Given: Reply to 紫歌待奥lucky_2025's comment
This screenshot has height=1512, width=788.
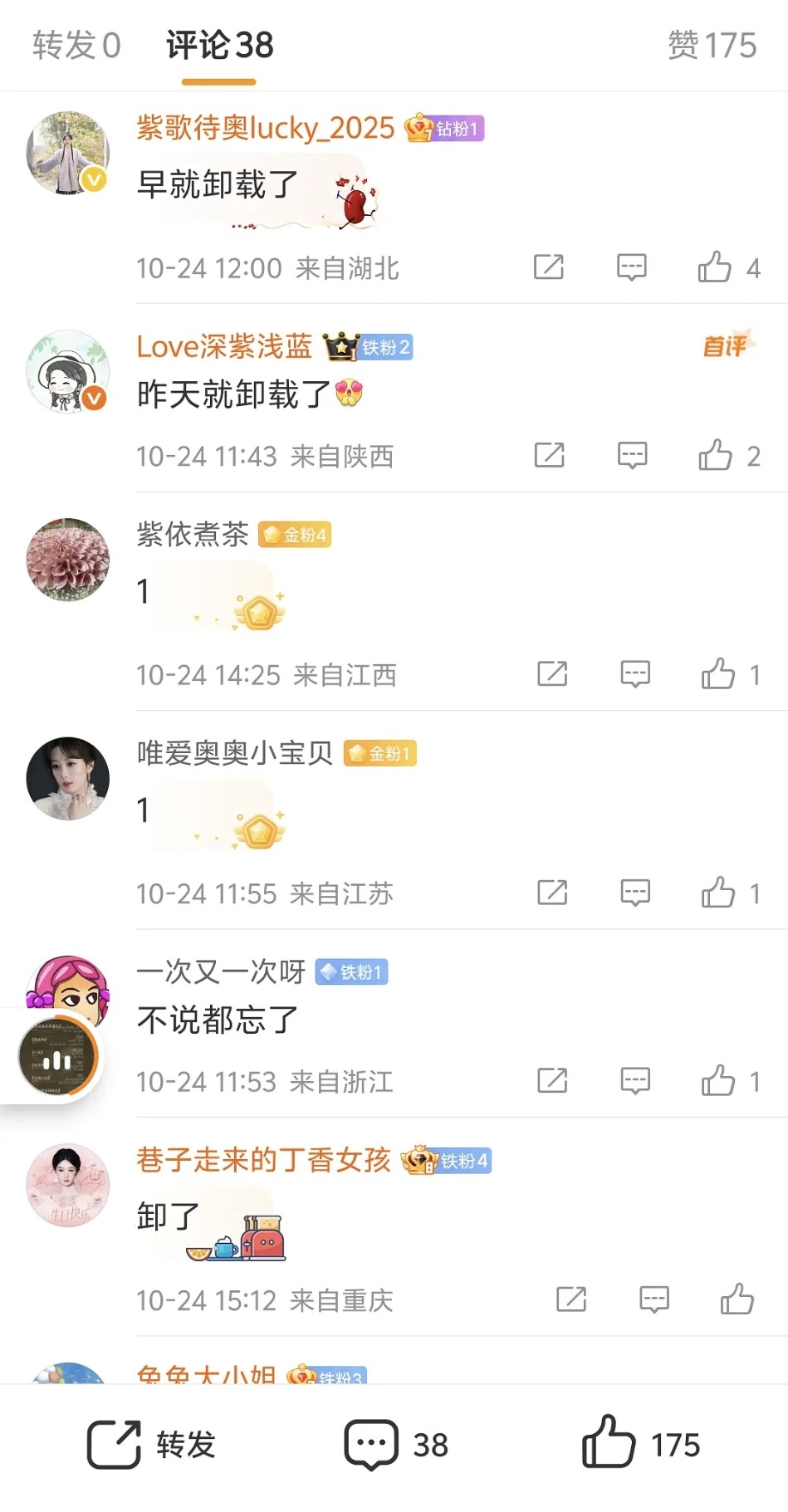Looking at the screenshot, I should [631, 267].
